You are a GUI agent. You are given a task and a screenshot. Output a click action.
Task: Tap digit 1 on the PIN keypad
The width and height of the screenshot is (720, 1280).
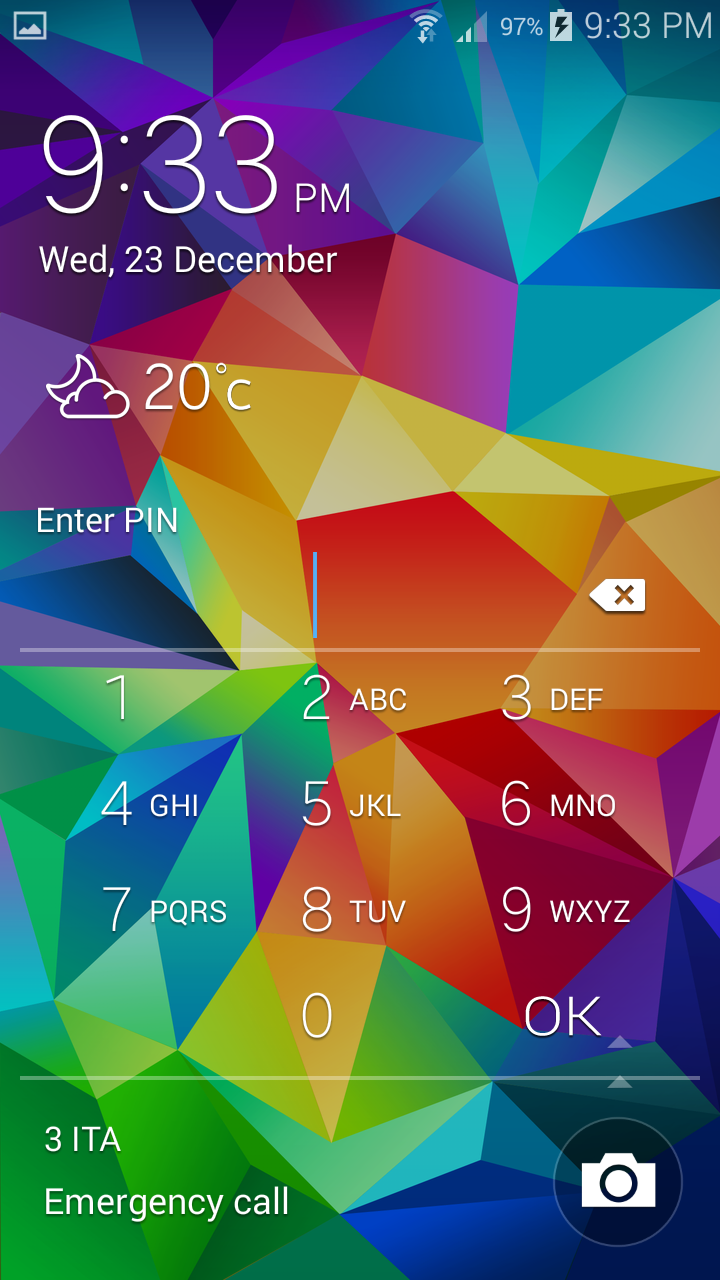119,698
